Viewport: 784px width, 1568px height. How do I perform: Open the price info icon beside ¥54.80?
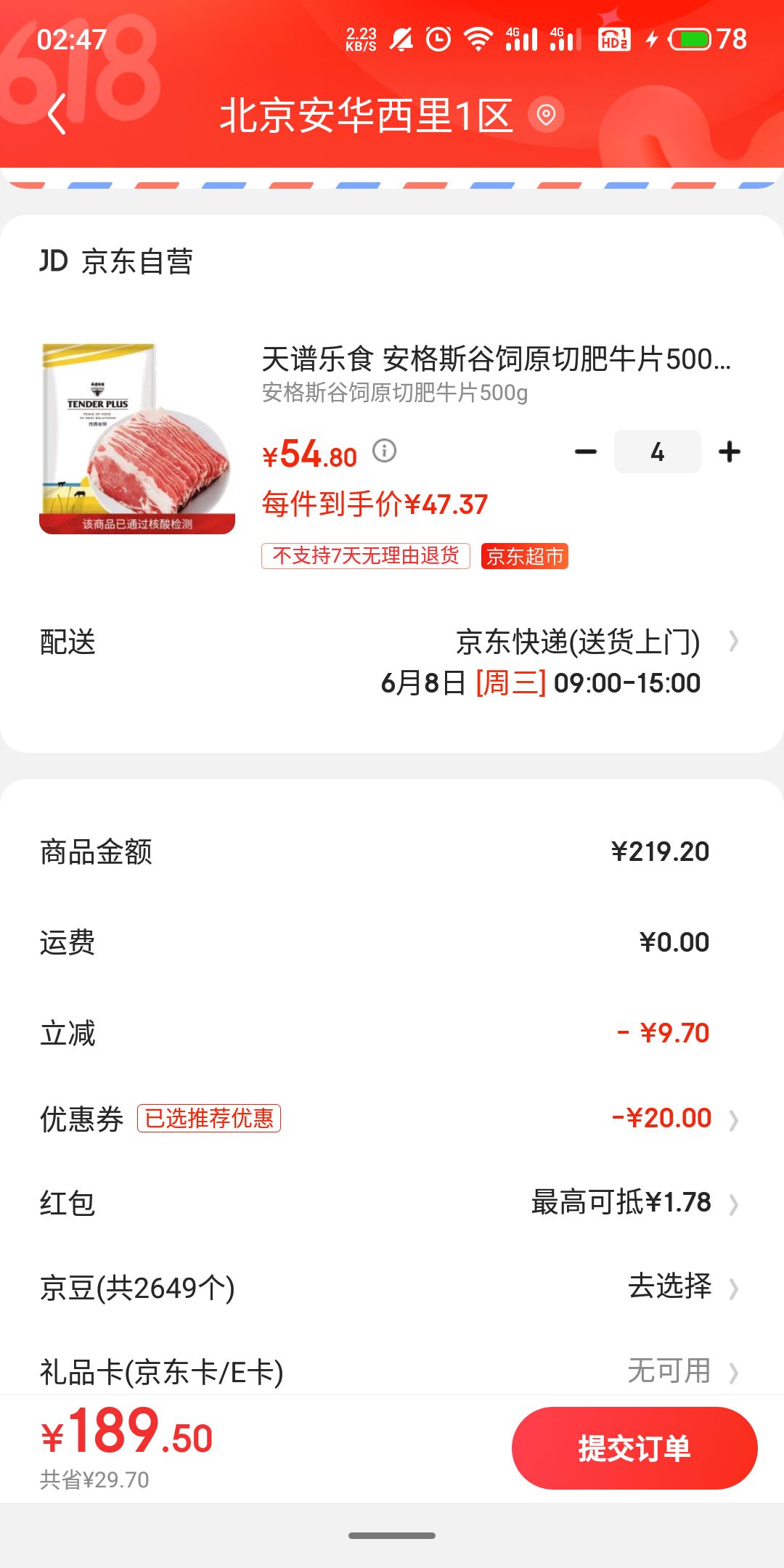[x=385, y=451]
